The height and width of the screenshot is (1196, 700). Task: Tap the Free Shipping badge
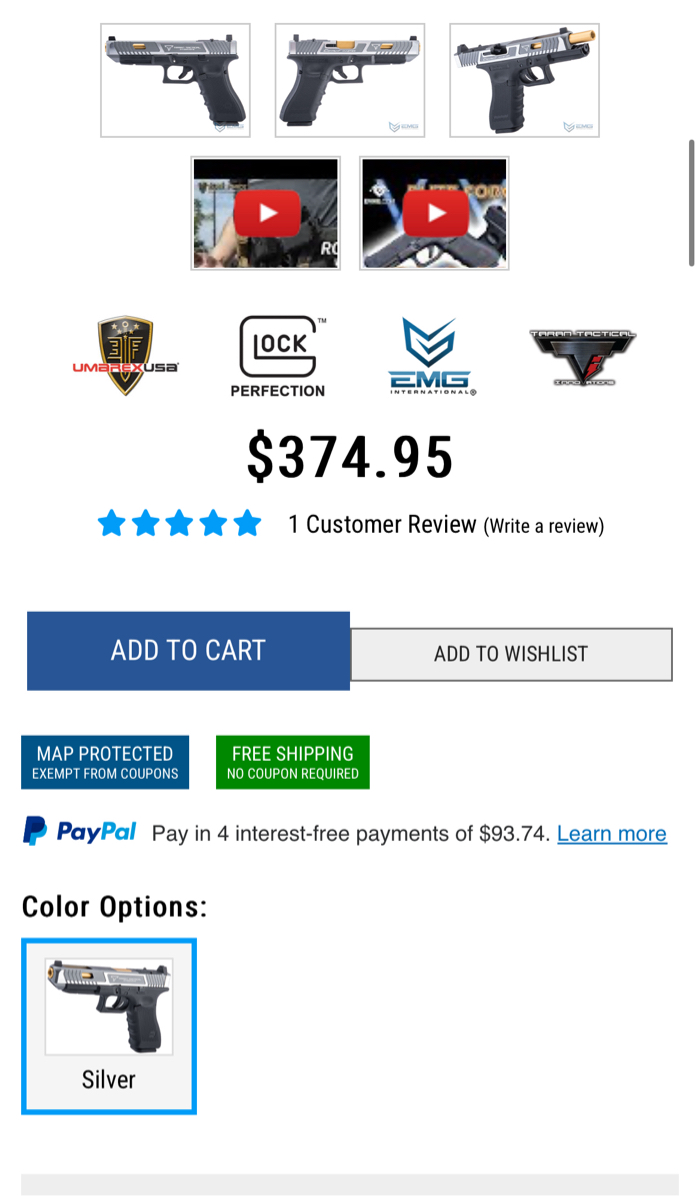[293, 762]
